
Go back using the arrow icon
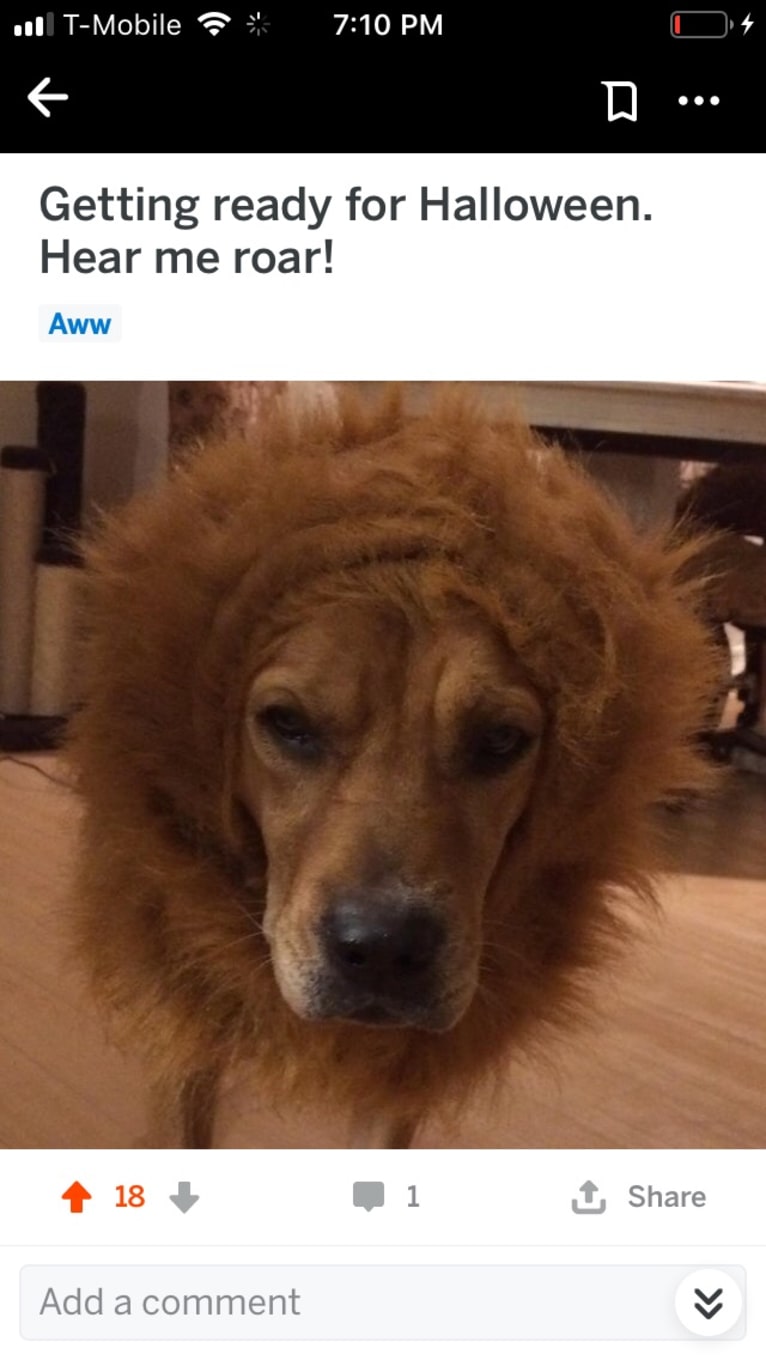click(x=47, y=98)
